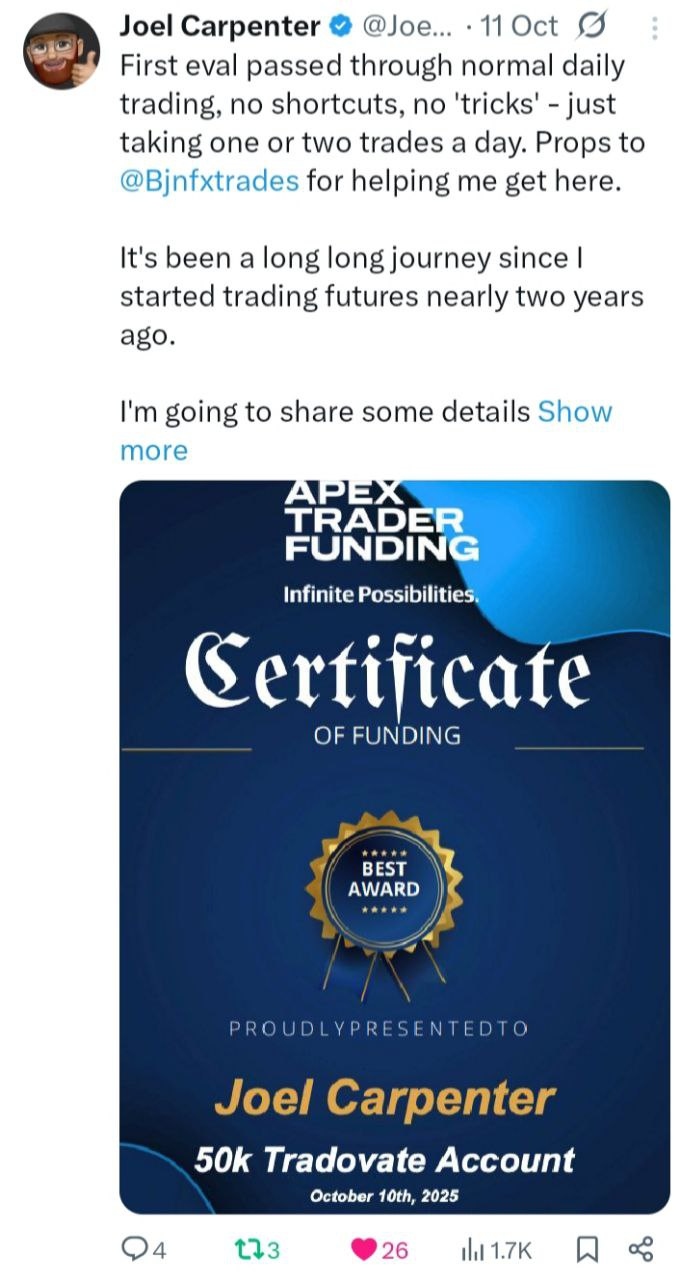
Task: Open the Certificate of Funding image
Action: coord(394,846)
